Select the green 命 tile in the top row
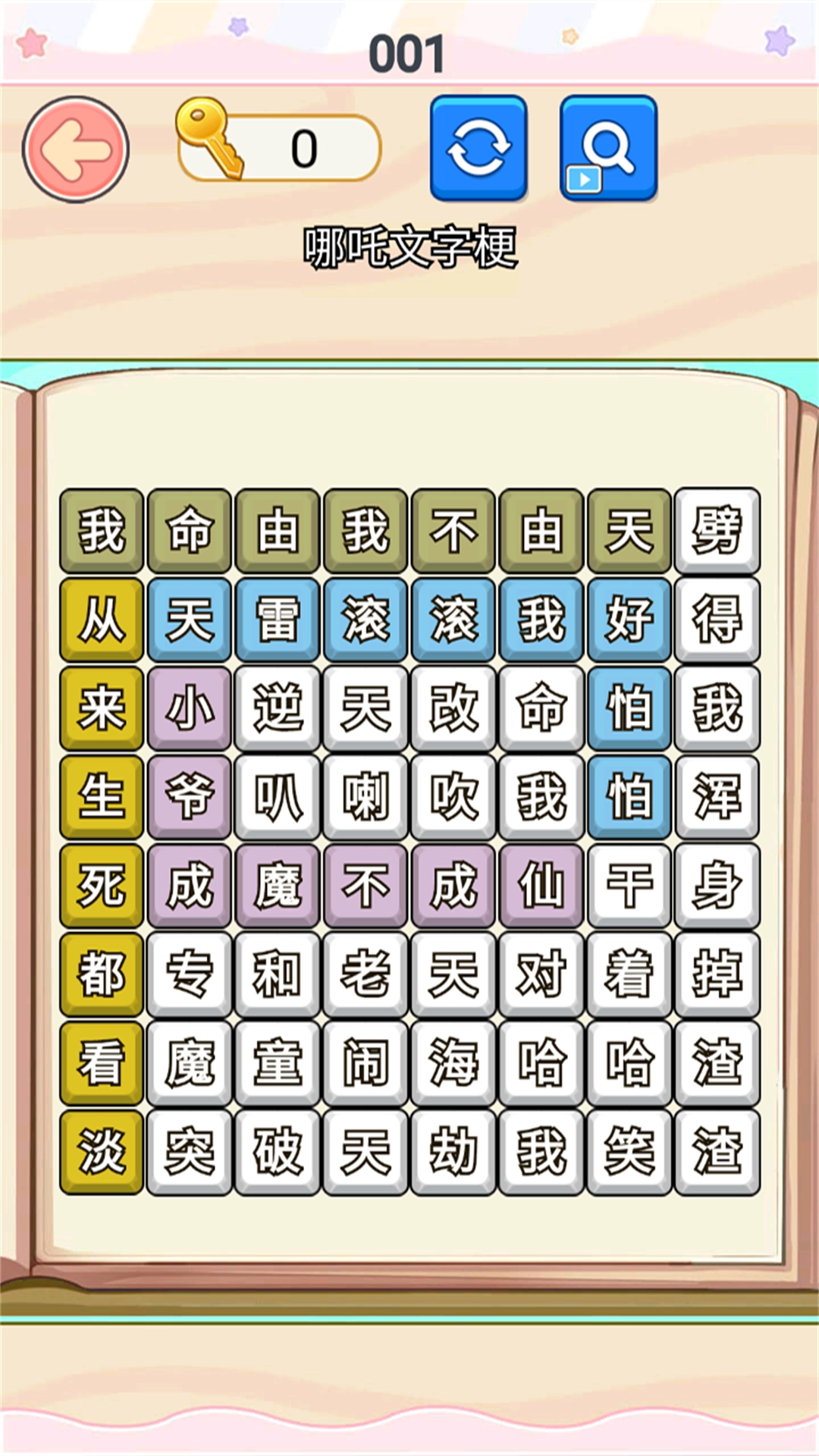The height and width of the screenshot is (1456, 819). [x=189, y=531]
